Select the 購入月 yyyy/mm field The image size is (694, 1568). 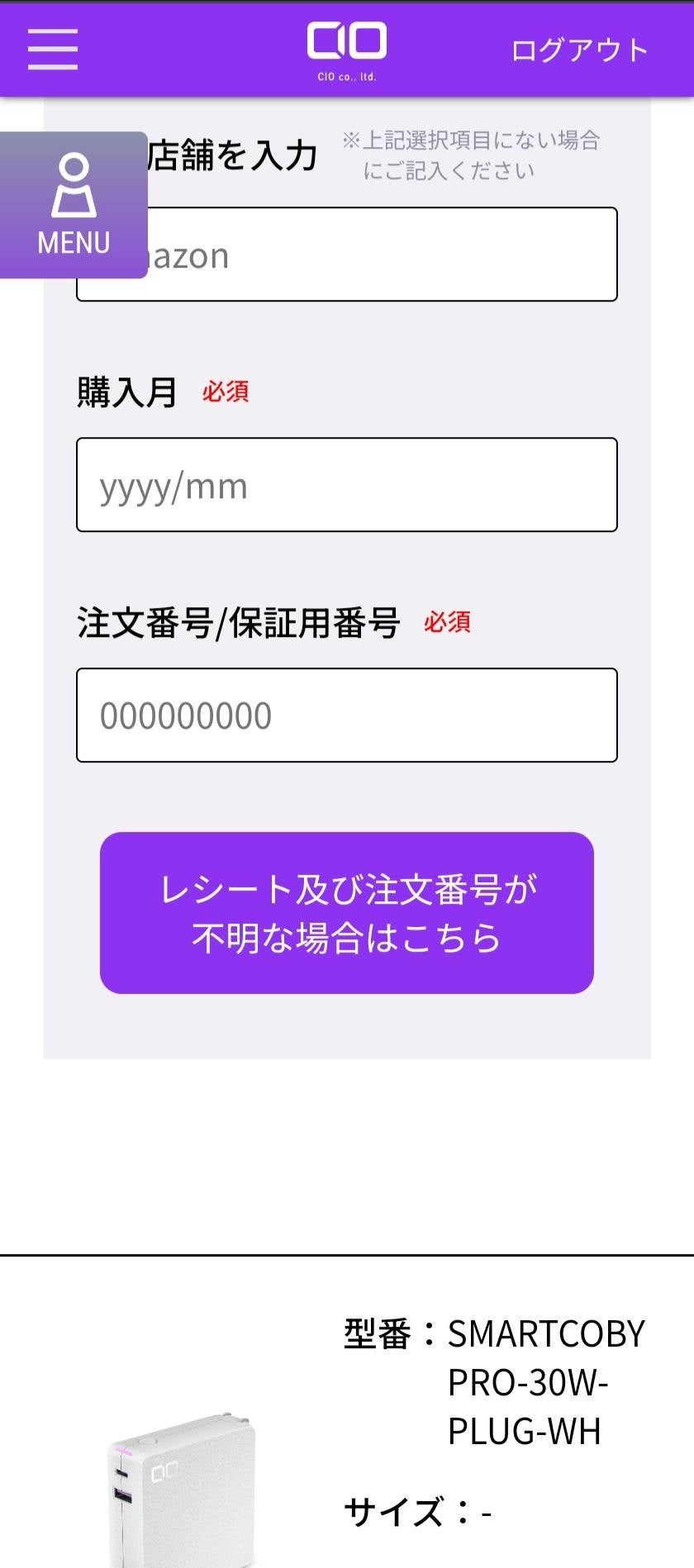347,485
